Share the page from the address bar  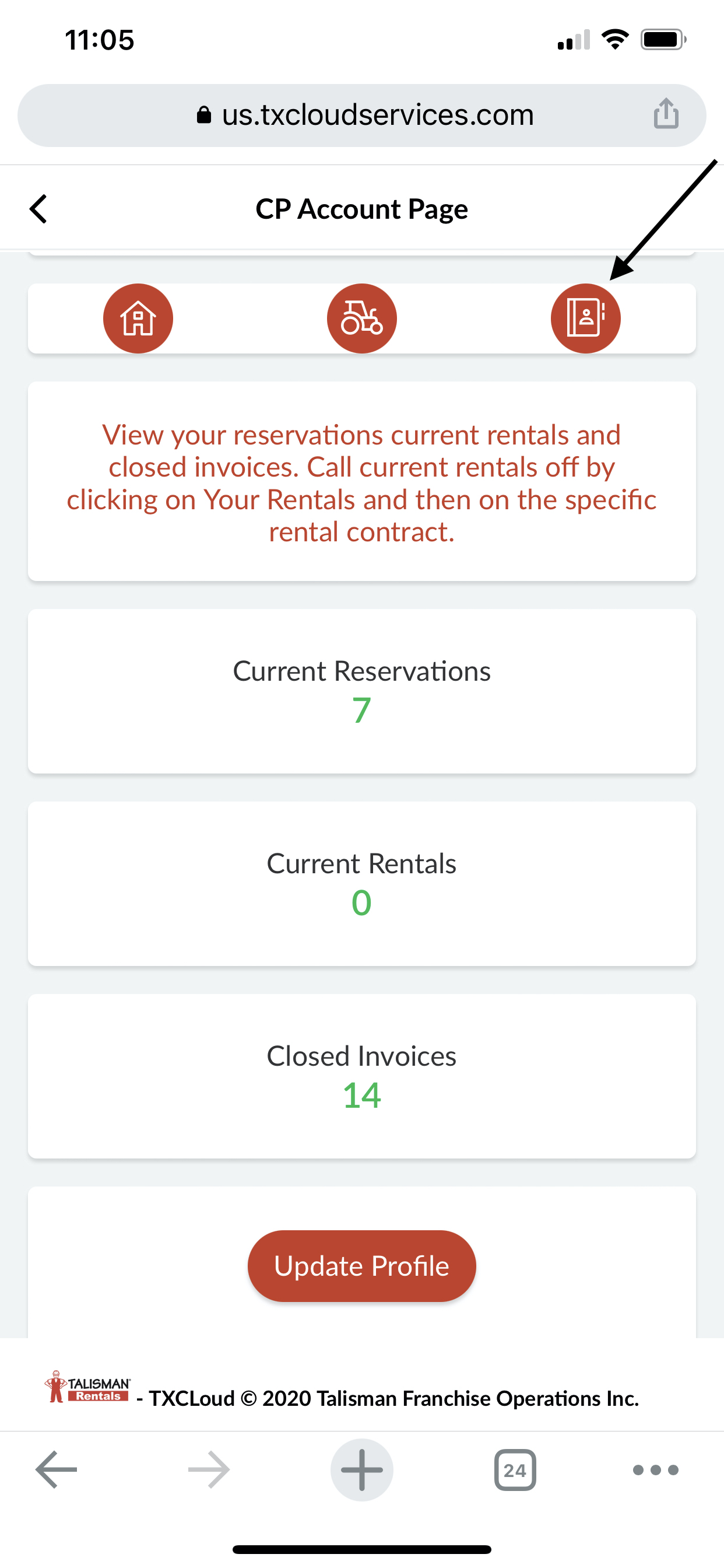point(666,114)
